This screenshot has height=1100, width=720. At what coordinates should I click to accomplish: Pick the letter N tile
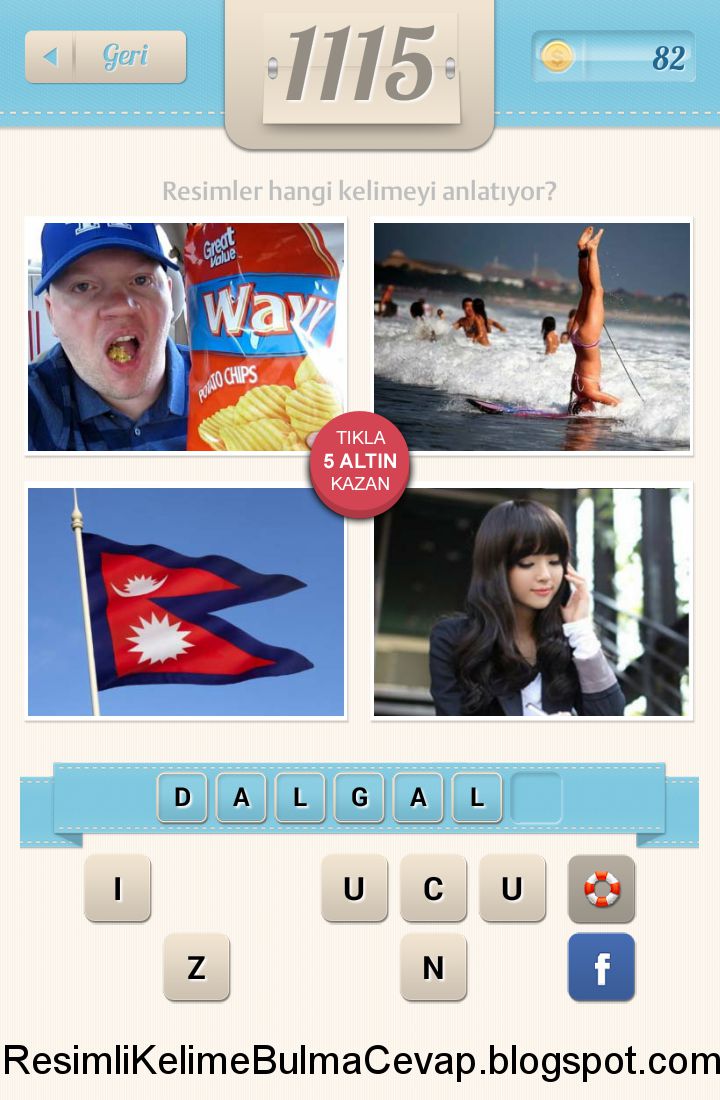click(x=433, y=967)
